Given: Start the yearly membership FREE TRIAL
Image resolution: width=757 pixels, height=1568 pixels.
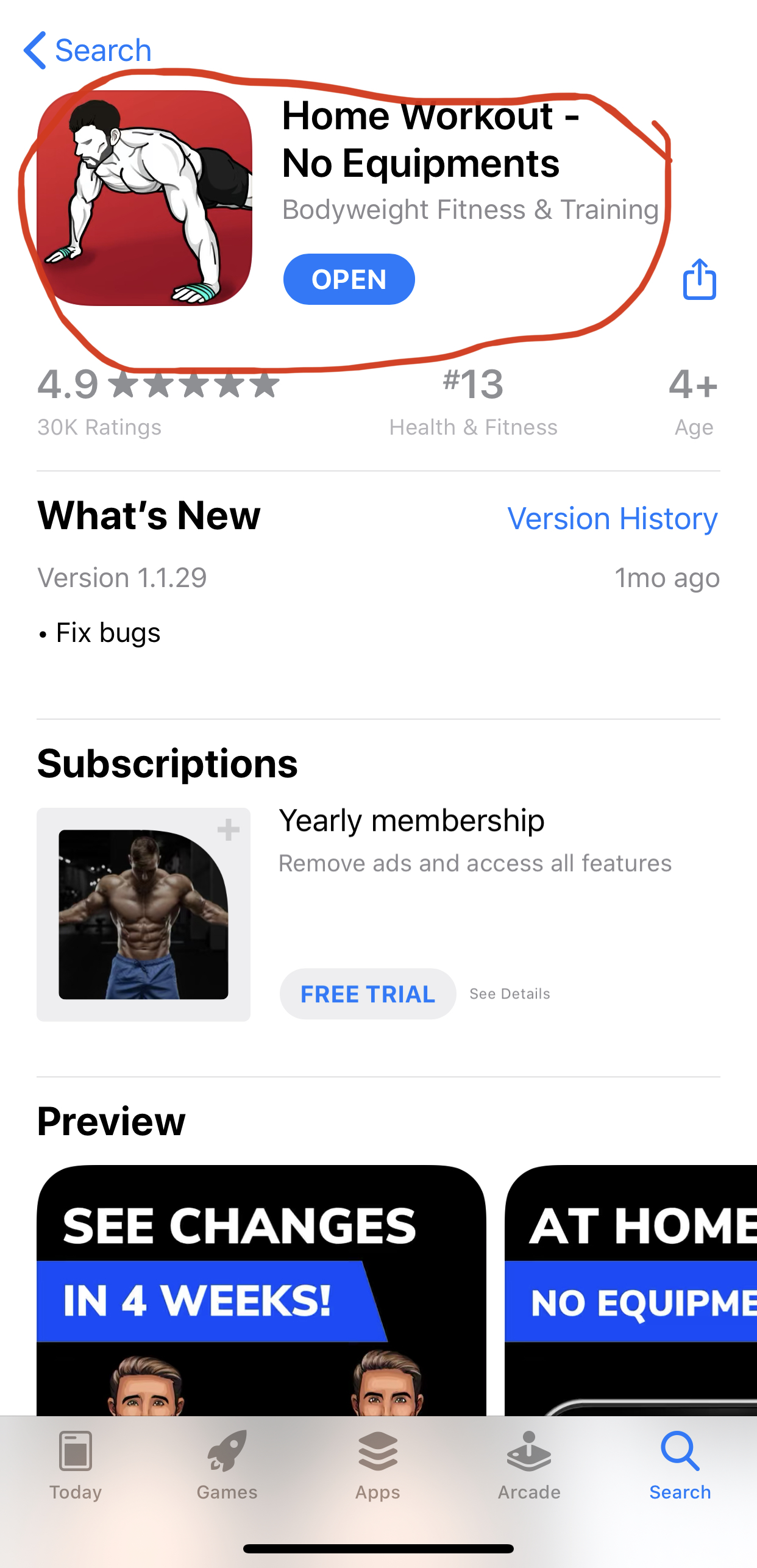Looking at the screenshot, I should click(x=368, y=994).
